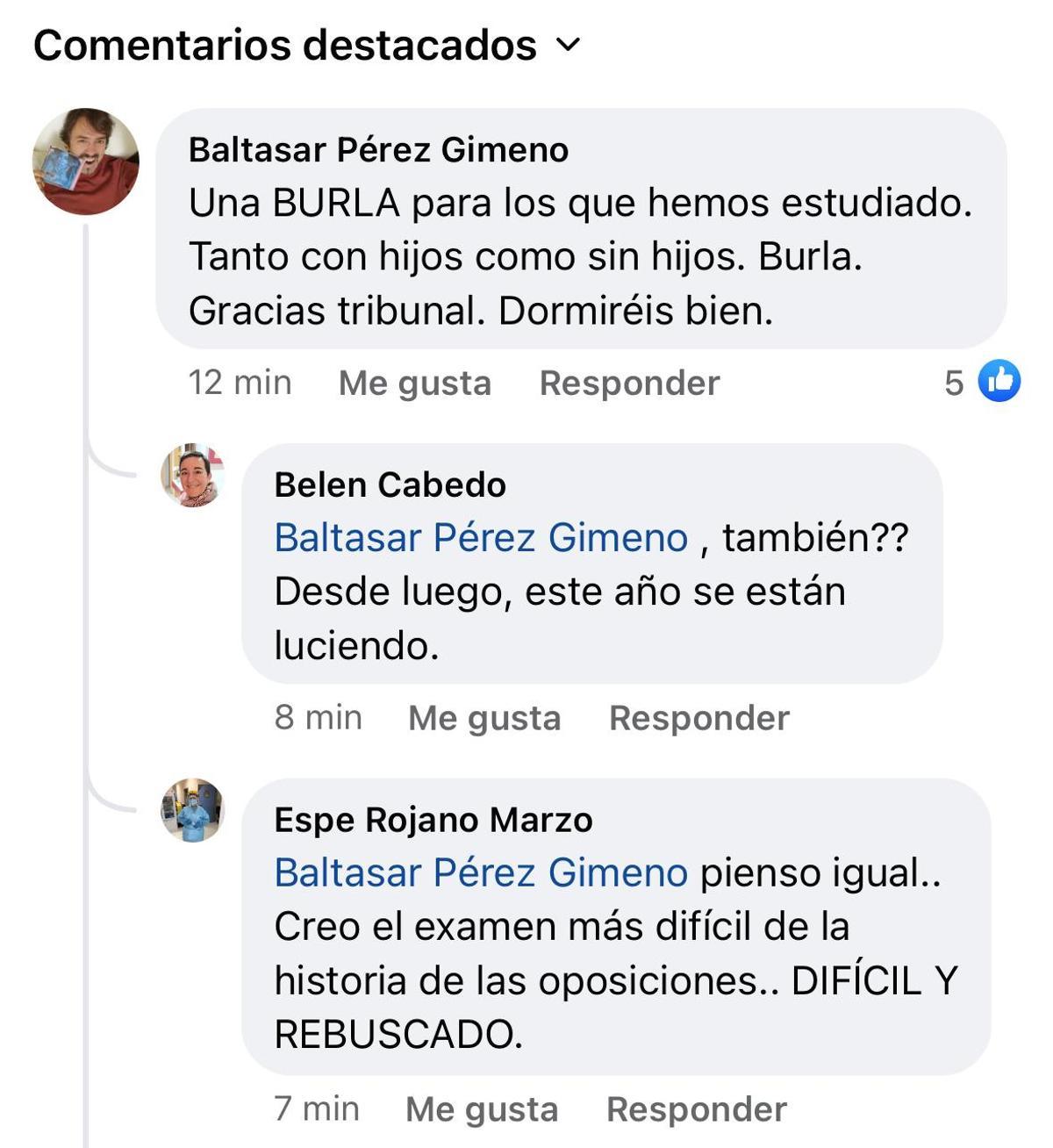Like Baltasar Pérez Gimeno's comment
This screenshot has width=1053, height=1148.
[414, 381]
